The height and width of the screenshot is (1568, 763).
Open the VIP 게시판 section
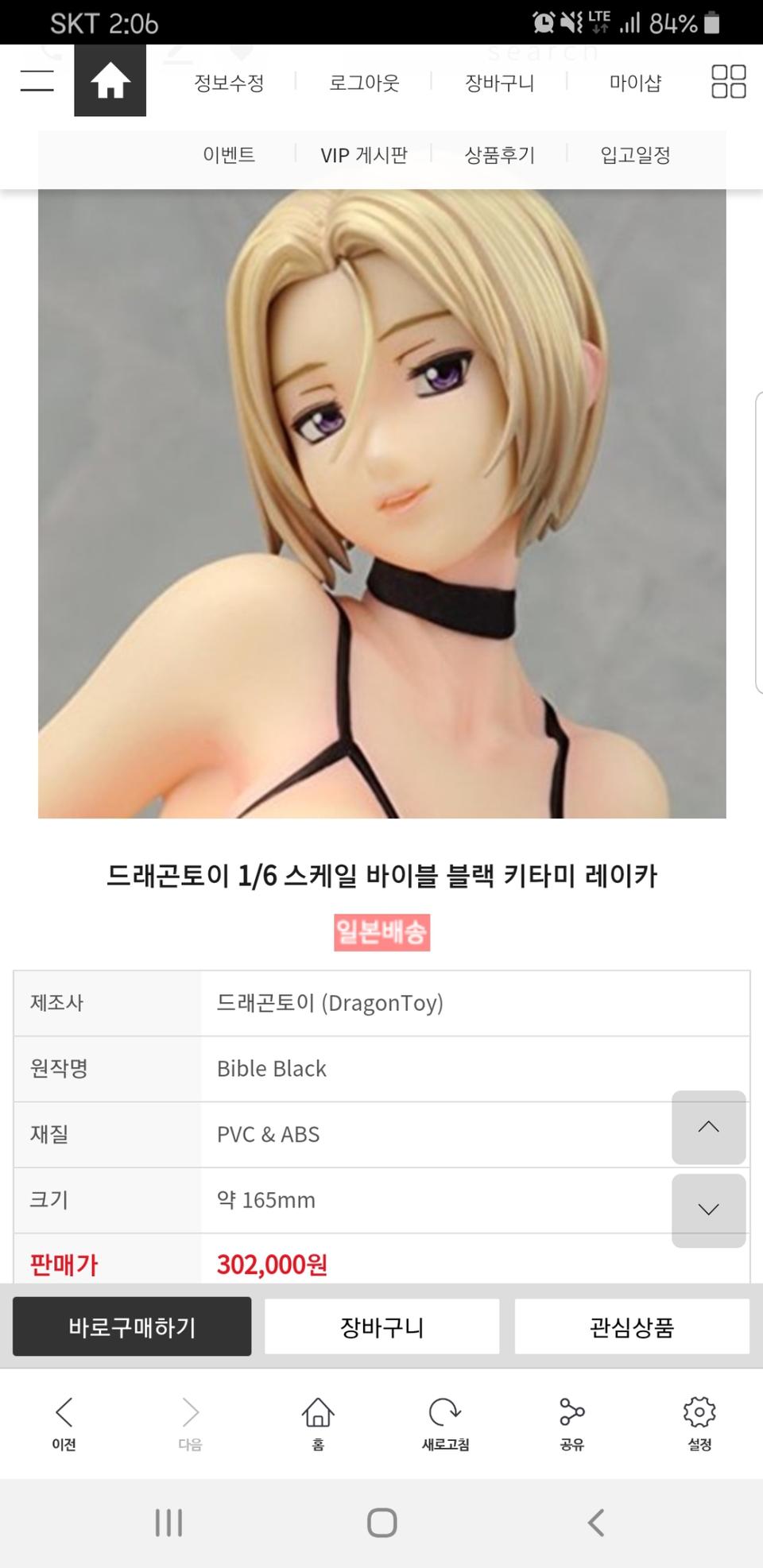[364, 156]
